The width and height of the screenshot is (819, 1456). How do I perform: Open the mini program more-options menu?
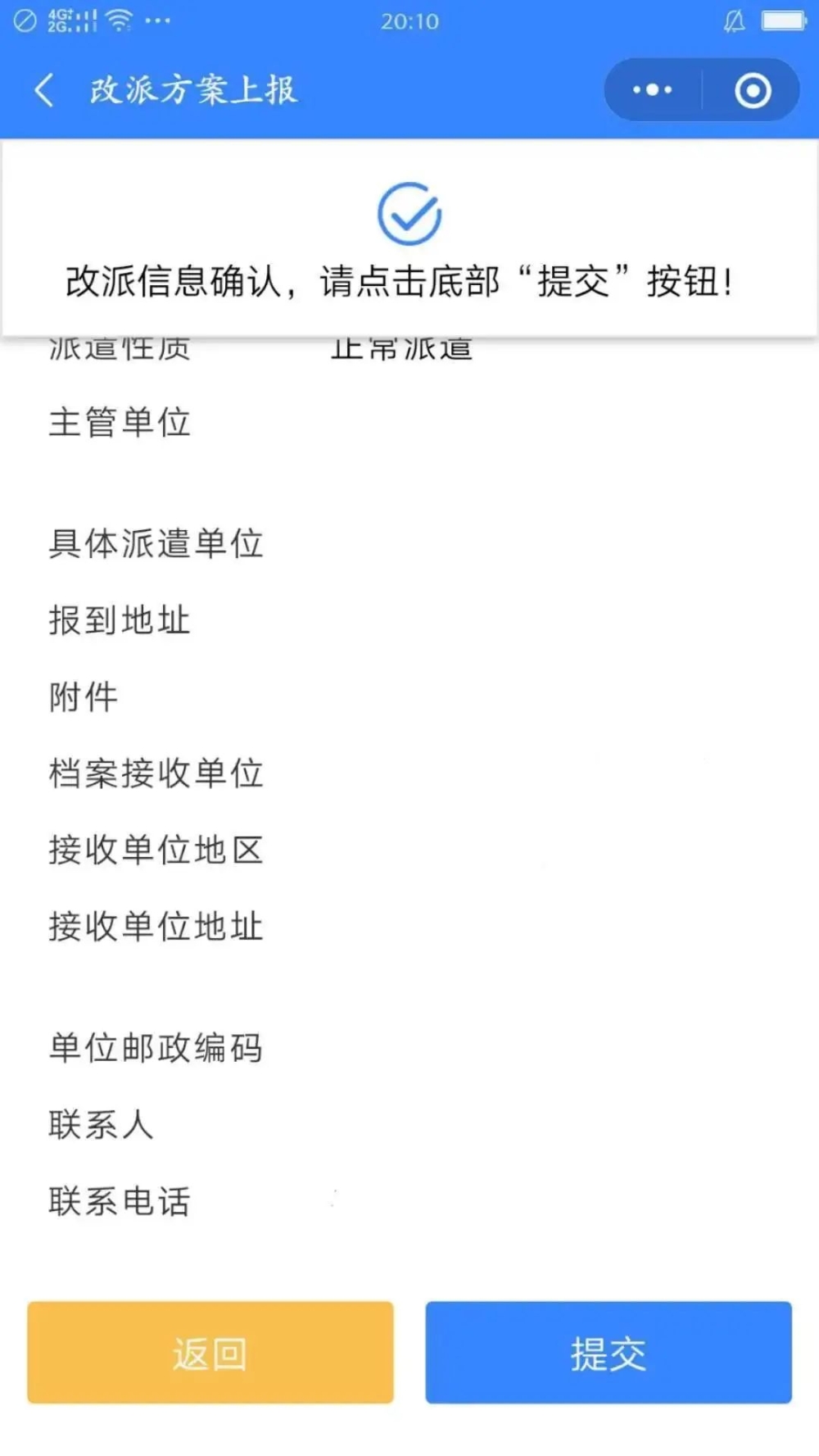653,90
